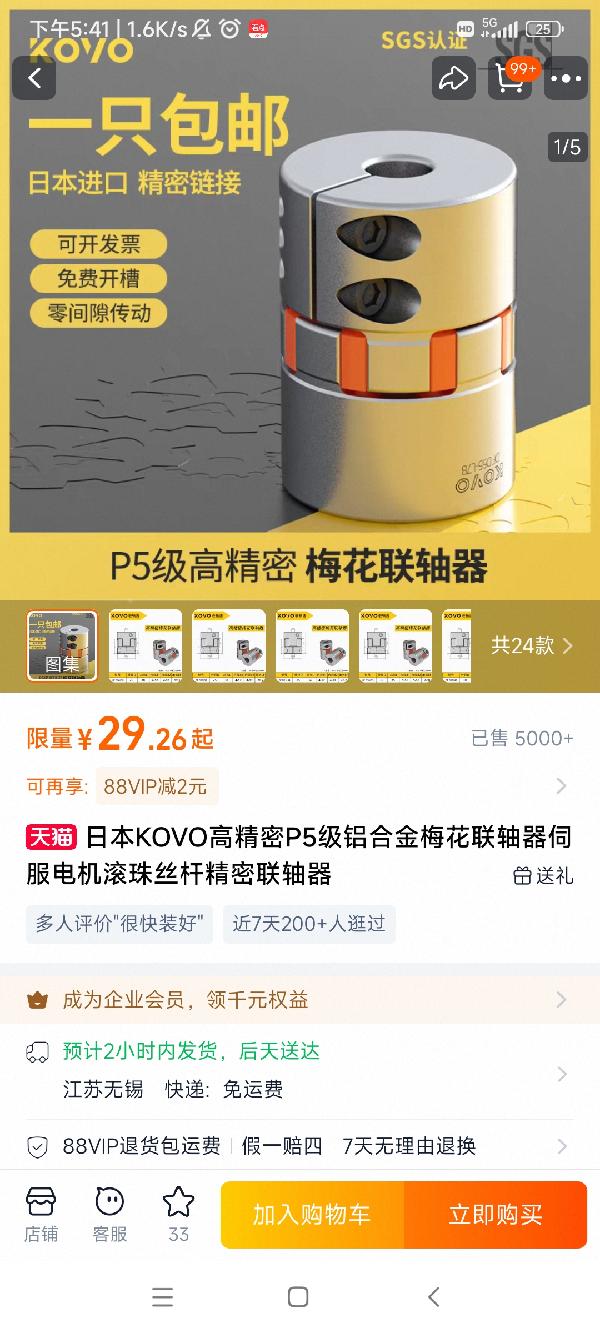The height and width of the screenshot is (1333, 600).
Task: Add the coupling to cart 加入购物车
Action: [312, 1214]
